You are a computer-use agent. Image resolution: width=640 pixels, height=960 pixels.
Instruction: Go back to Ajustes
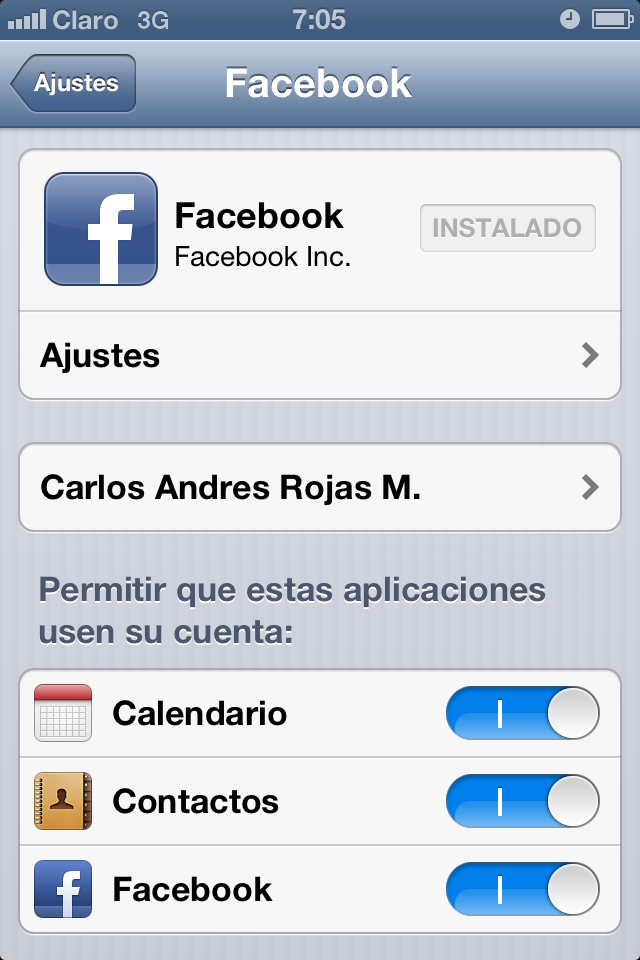pyautogui.click(x=75, y=84)
